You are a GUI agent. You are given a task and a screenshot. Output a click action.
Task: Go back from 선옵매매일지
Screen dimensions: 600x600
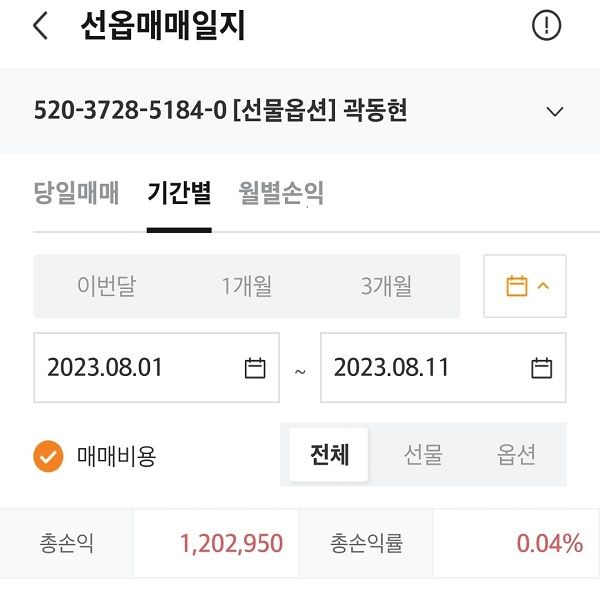point(40,27)
